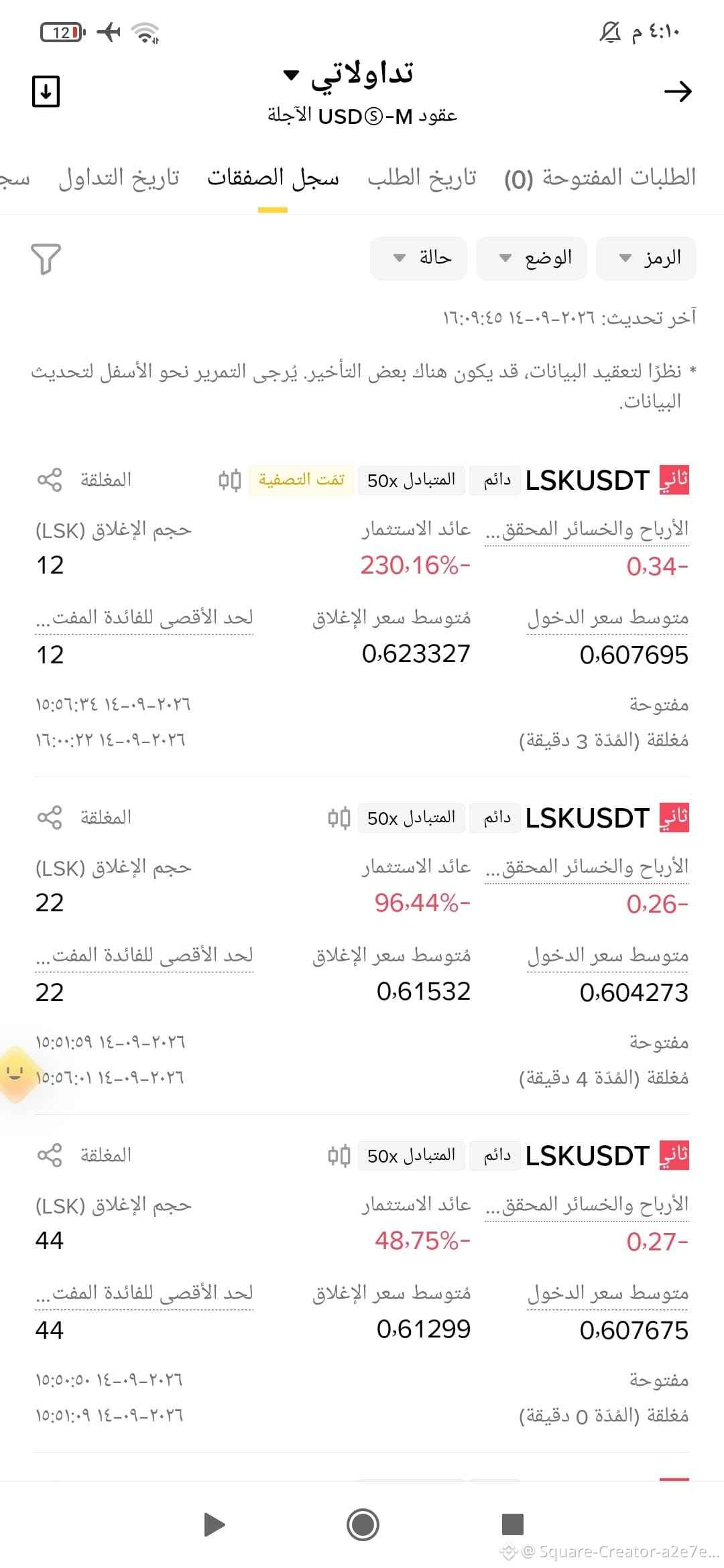Switch to تاريخ الطلب tab

pyautogui.click(x=422, y=178)
